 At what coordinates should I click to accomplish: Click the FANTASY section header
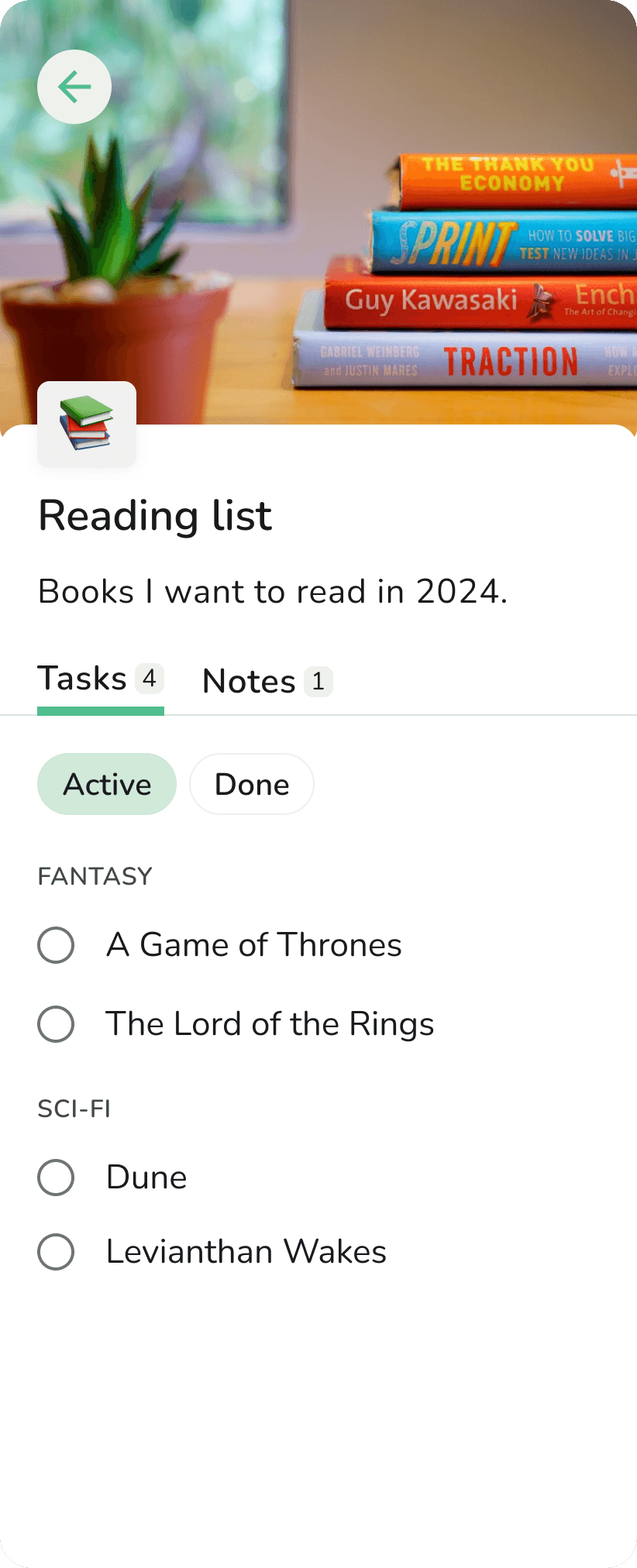click(x=95, y=875)
